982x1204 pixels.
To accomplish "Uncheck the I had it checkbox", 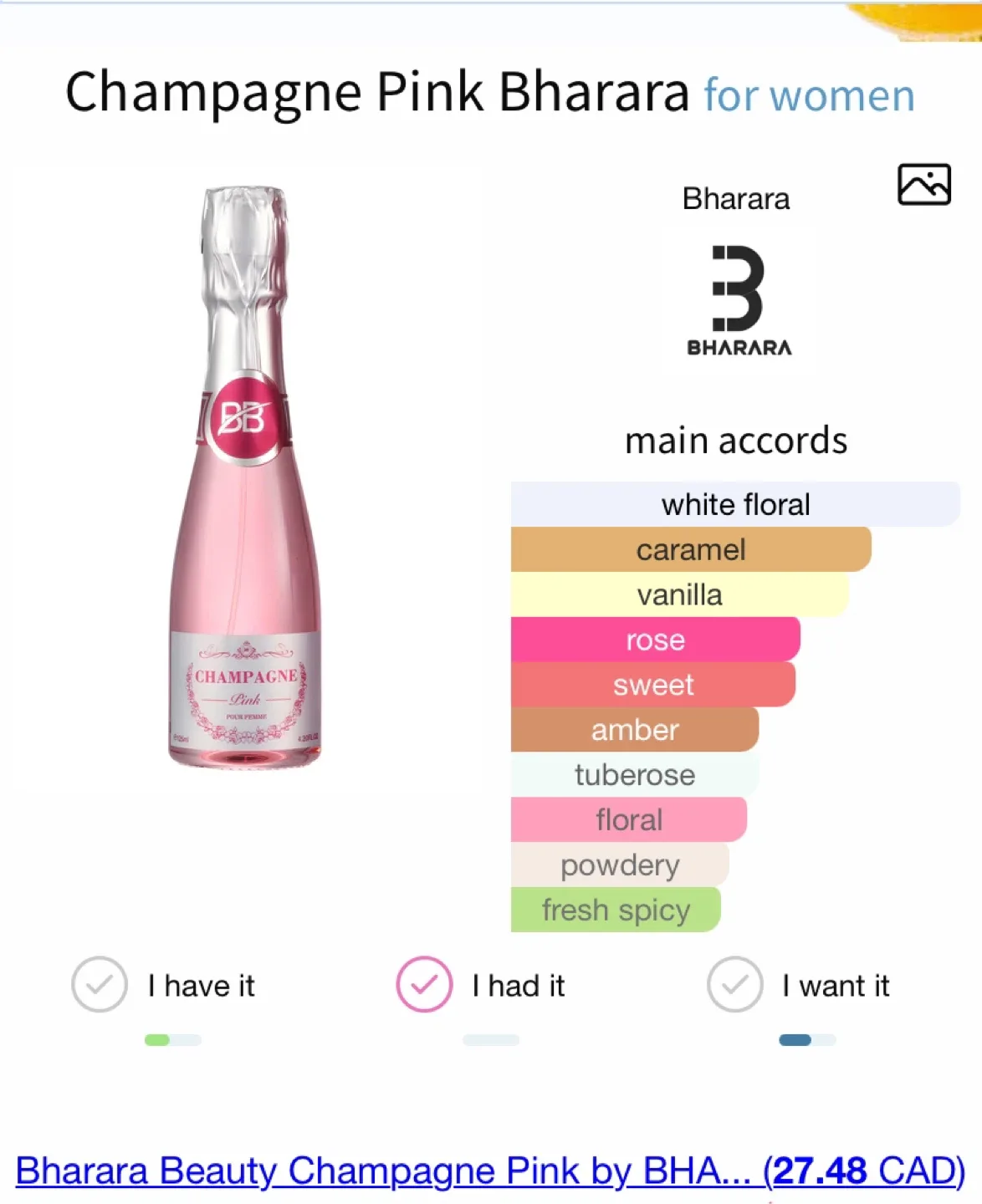I will (x=423, y=985).
